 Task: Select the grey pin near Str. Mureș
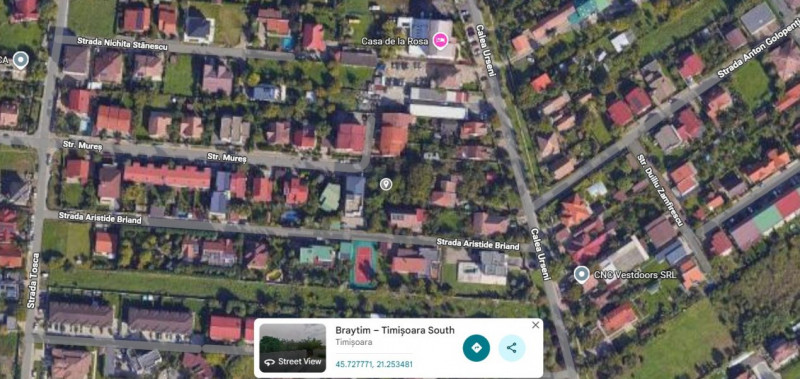386,184
